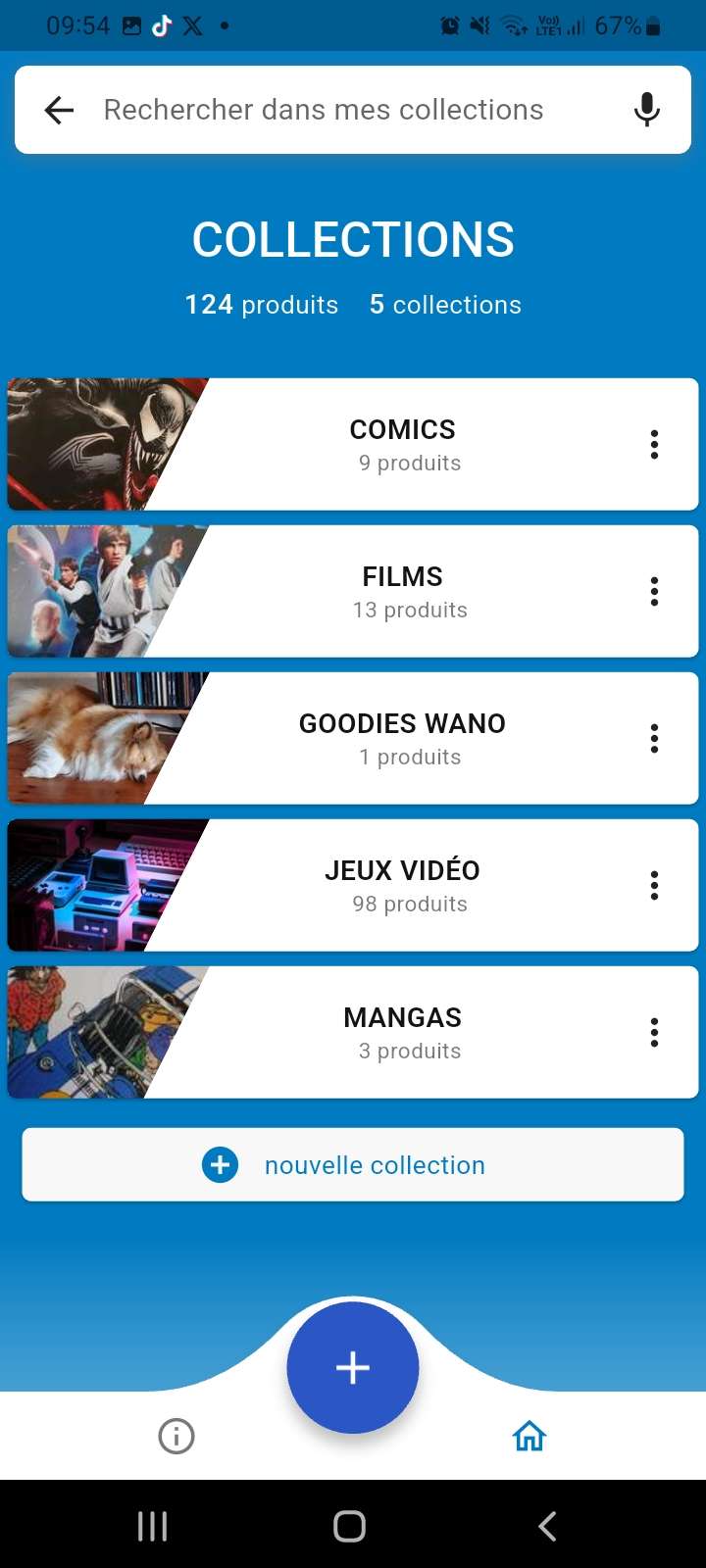Image resolution: width=706 pixels, height=1568 pixels.
Task: Open the COMICS collection
Action: 402,445
